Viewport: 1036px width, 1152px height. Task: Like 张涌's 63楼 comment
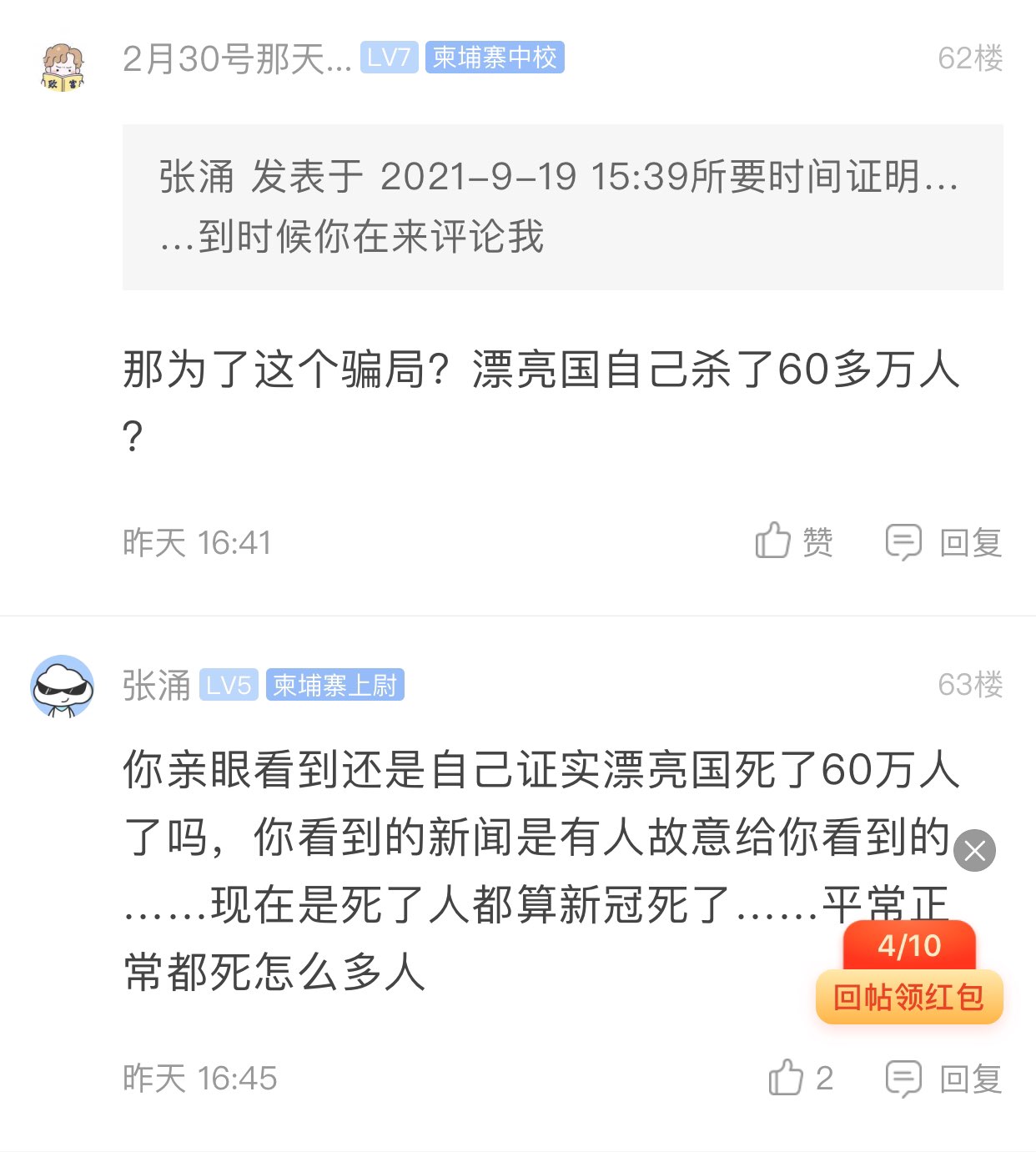pos(799,1078)
